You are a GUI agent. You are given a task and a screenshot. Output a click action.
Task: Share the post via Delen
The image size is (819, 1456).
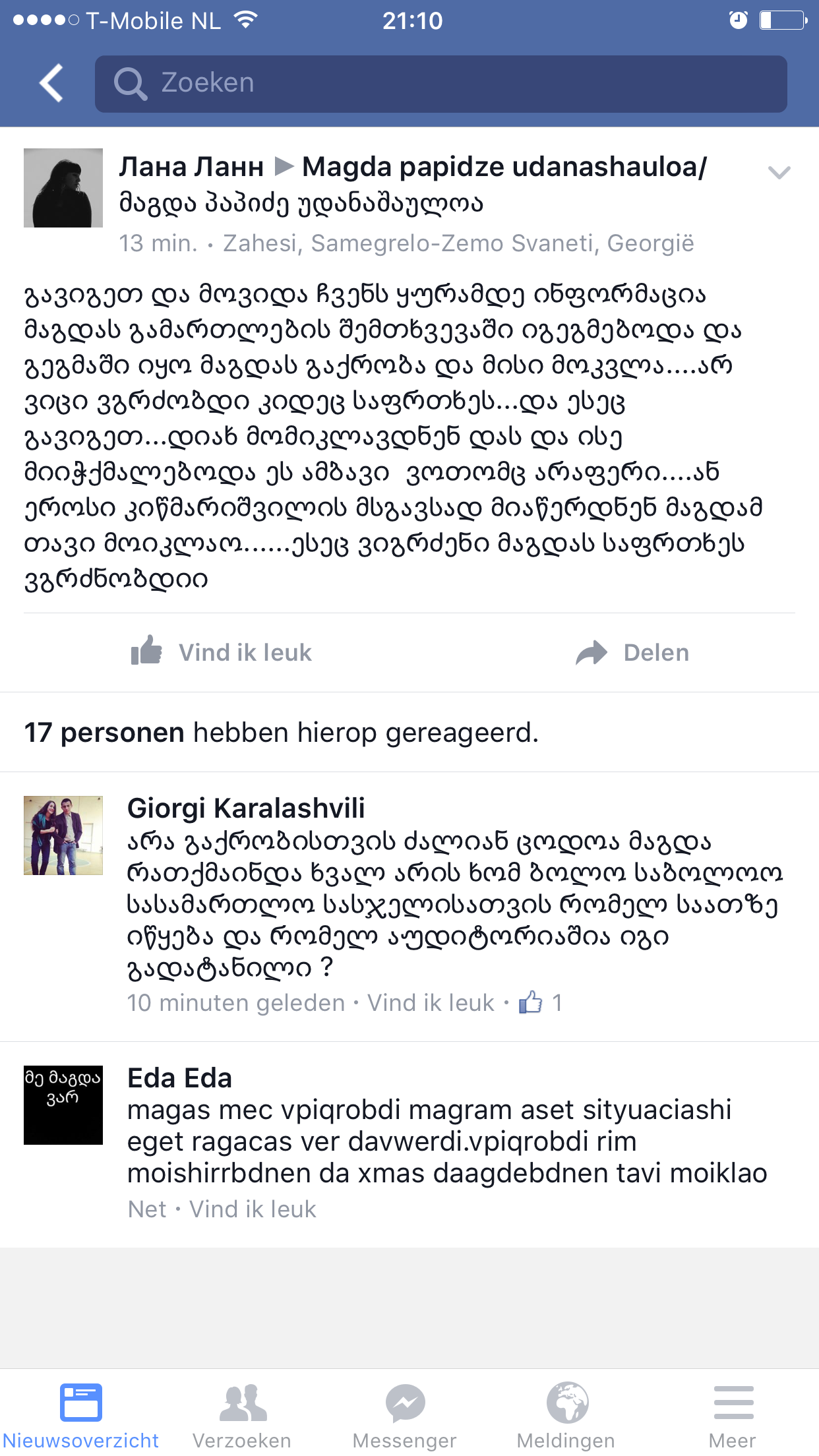632,652
